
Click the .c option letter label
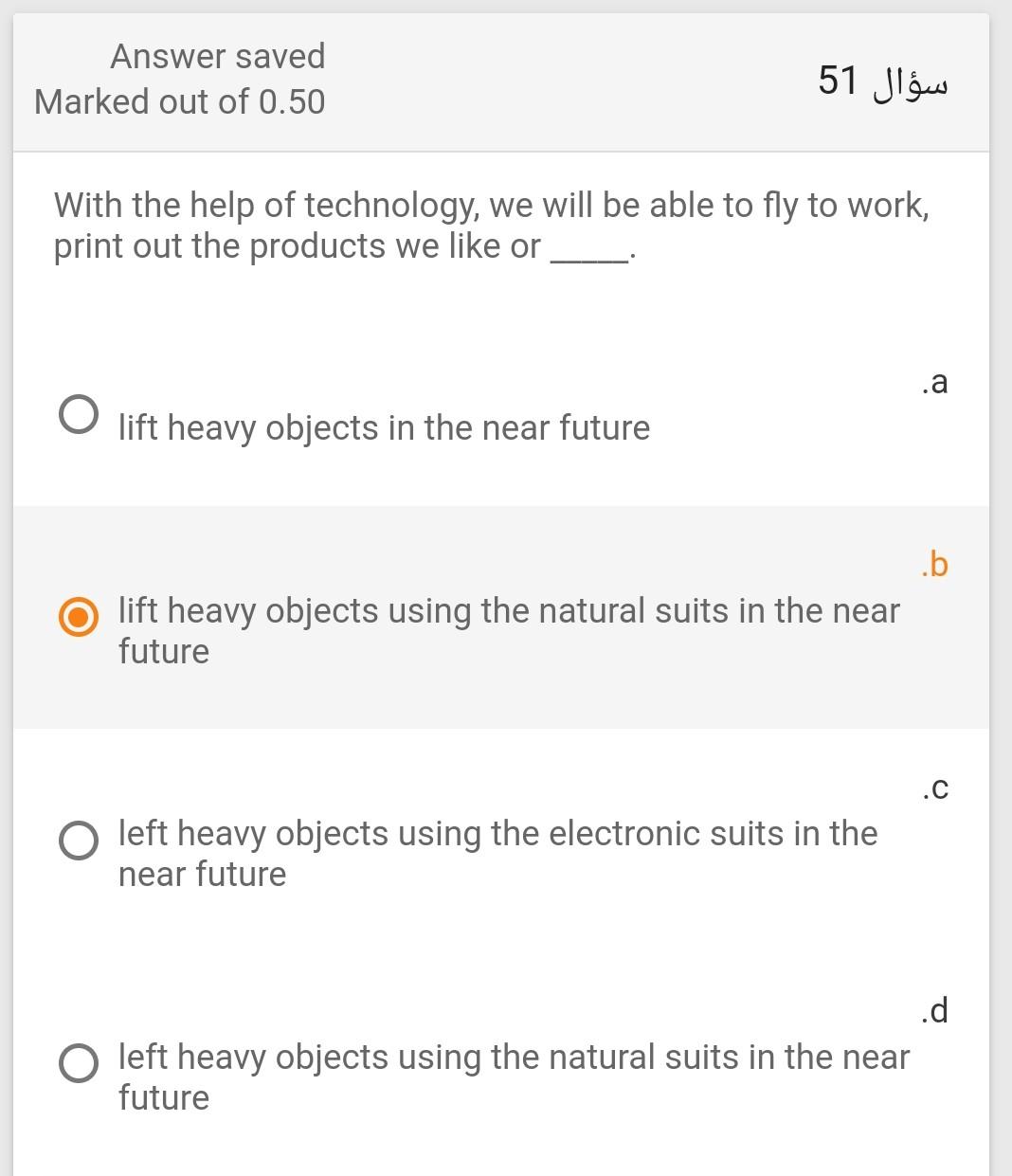click(934, 788)
